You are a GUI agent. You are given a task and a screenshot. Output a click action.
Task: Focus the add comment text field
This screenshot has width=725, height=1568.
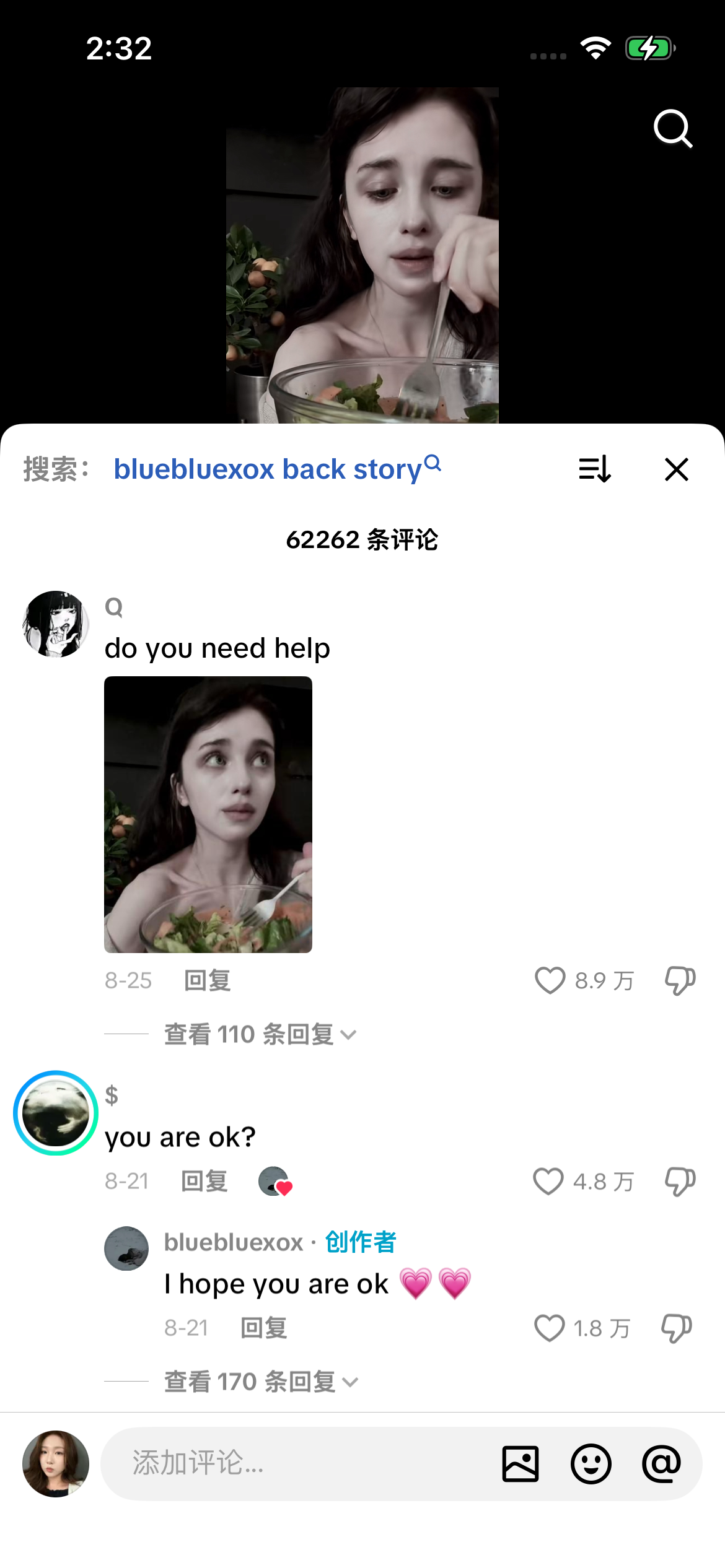point(297,1463)
